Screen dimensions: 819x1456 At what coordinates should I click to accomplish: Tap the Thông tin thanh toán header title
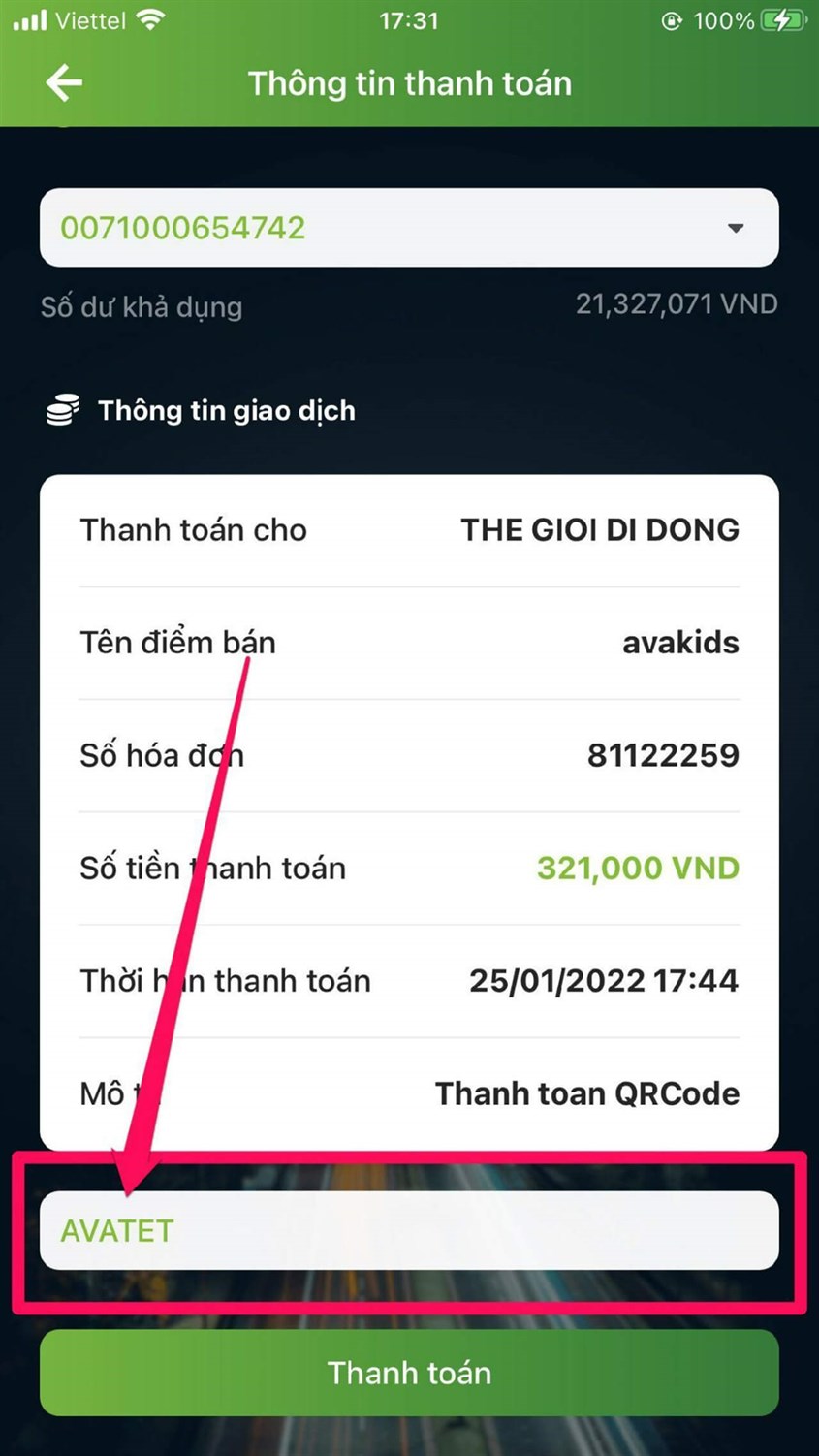[x=409, y=83]
